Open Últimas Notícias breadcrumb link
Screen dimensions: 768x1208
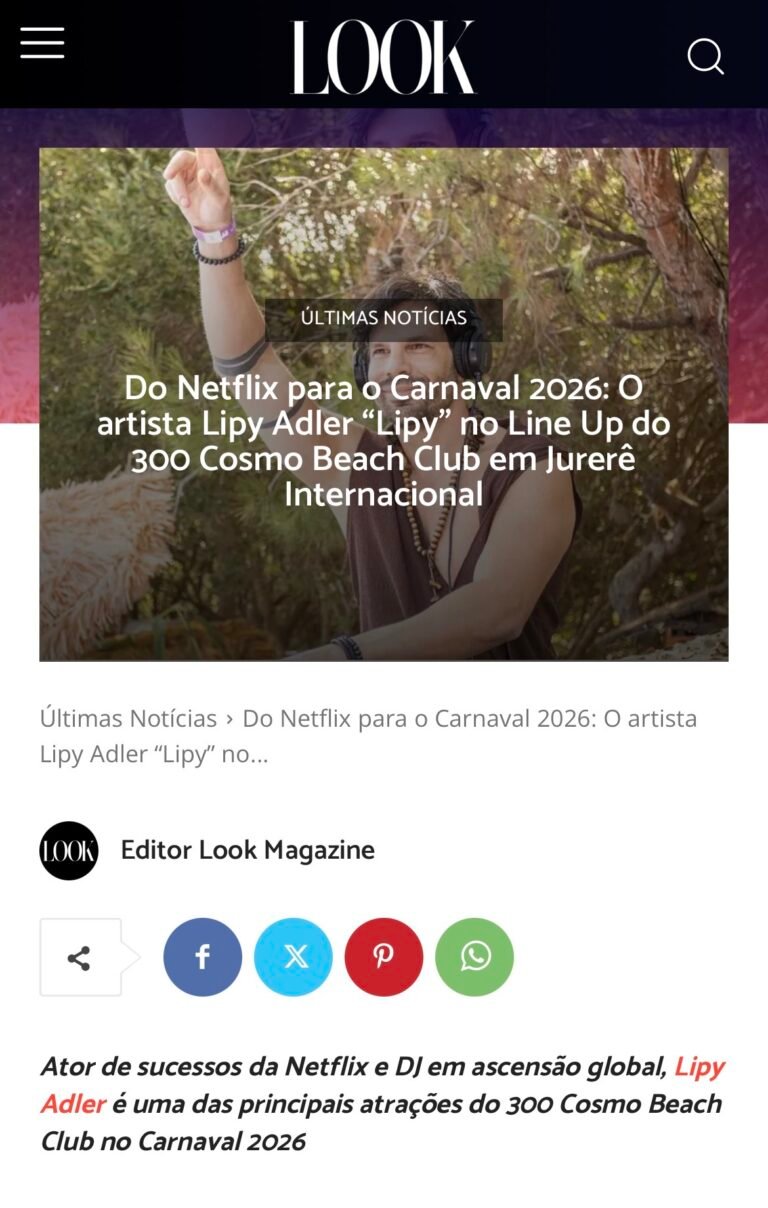(128, 718)
